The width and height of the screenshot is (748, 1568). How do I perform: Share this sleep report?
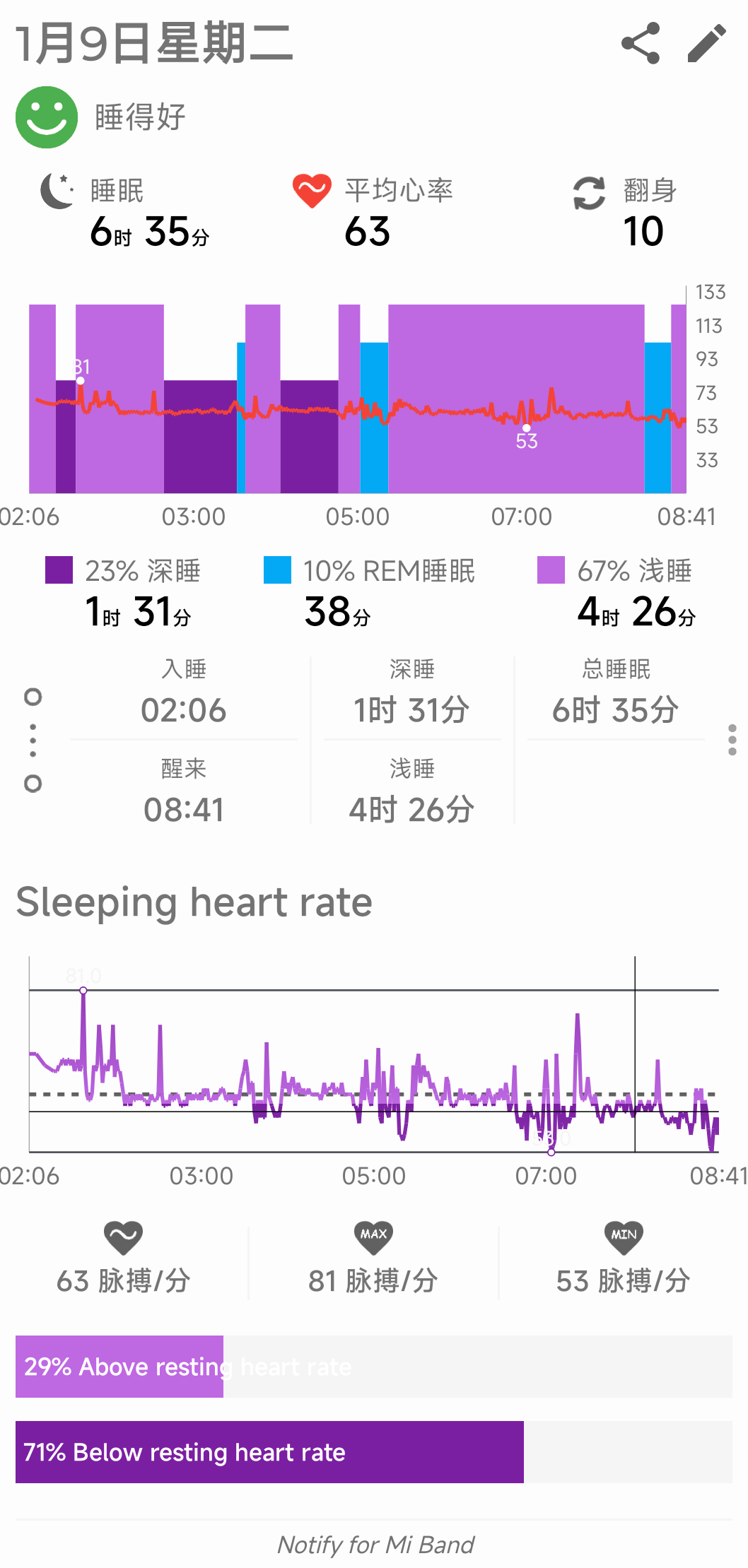click(x=641, y=43)
